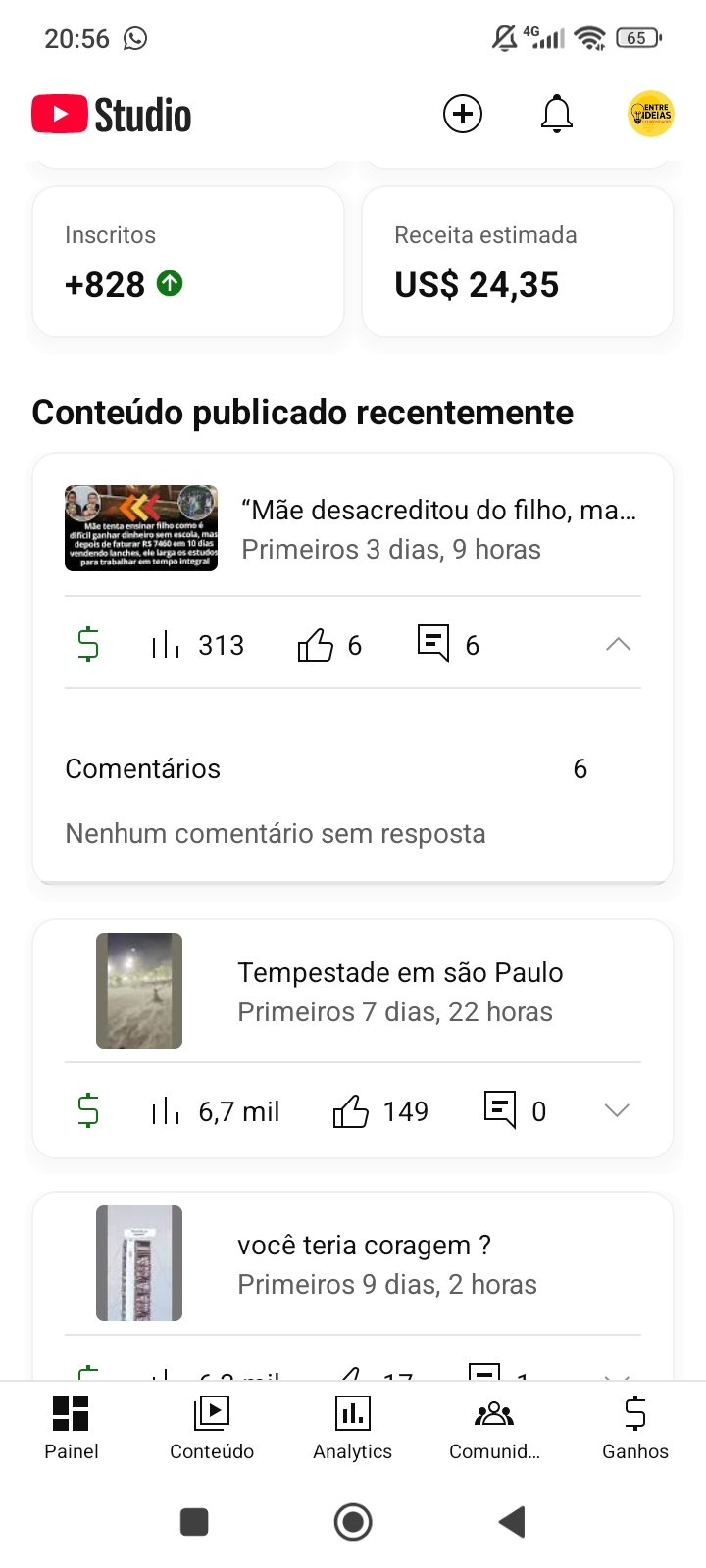Viewport: 706px width, 1568px height.
Task: Expand the Tempestade em são Paulo stats
Action: tap(617, 1110)
